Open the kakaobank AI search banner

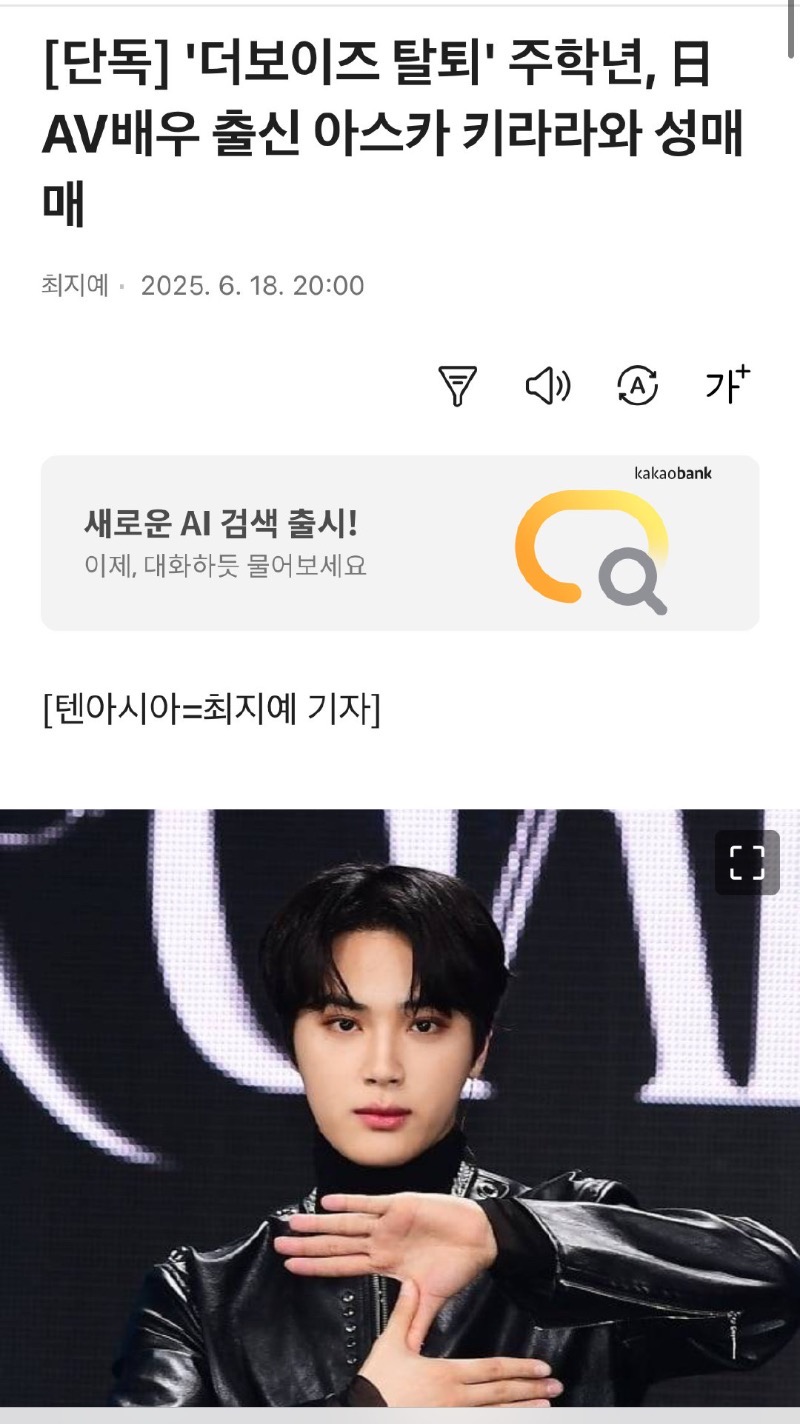tap(400, 543)
